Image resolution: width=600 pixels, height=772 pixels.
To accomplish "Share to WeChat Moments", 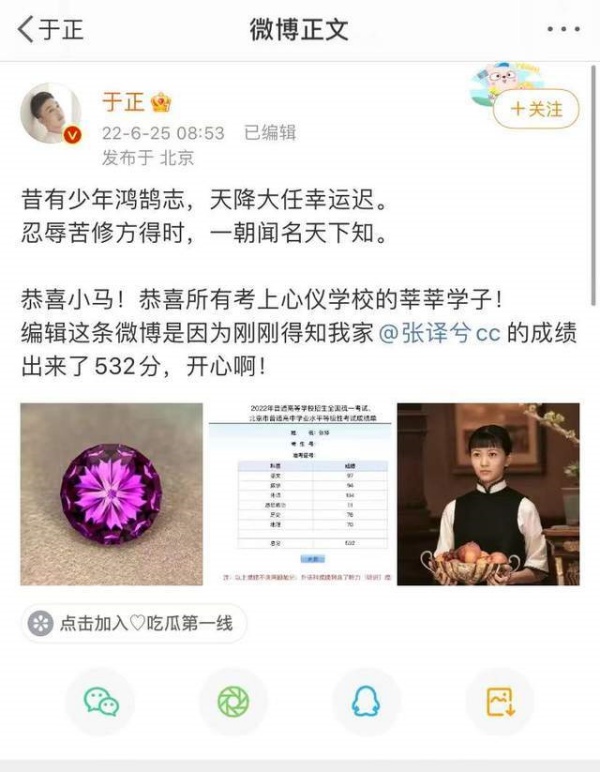I will coord(233,702).
